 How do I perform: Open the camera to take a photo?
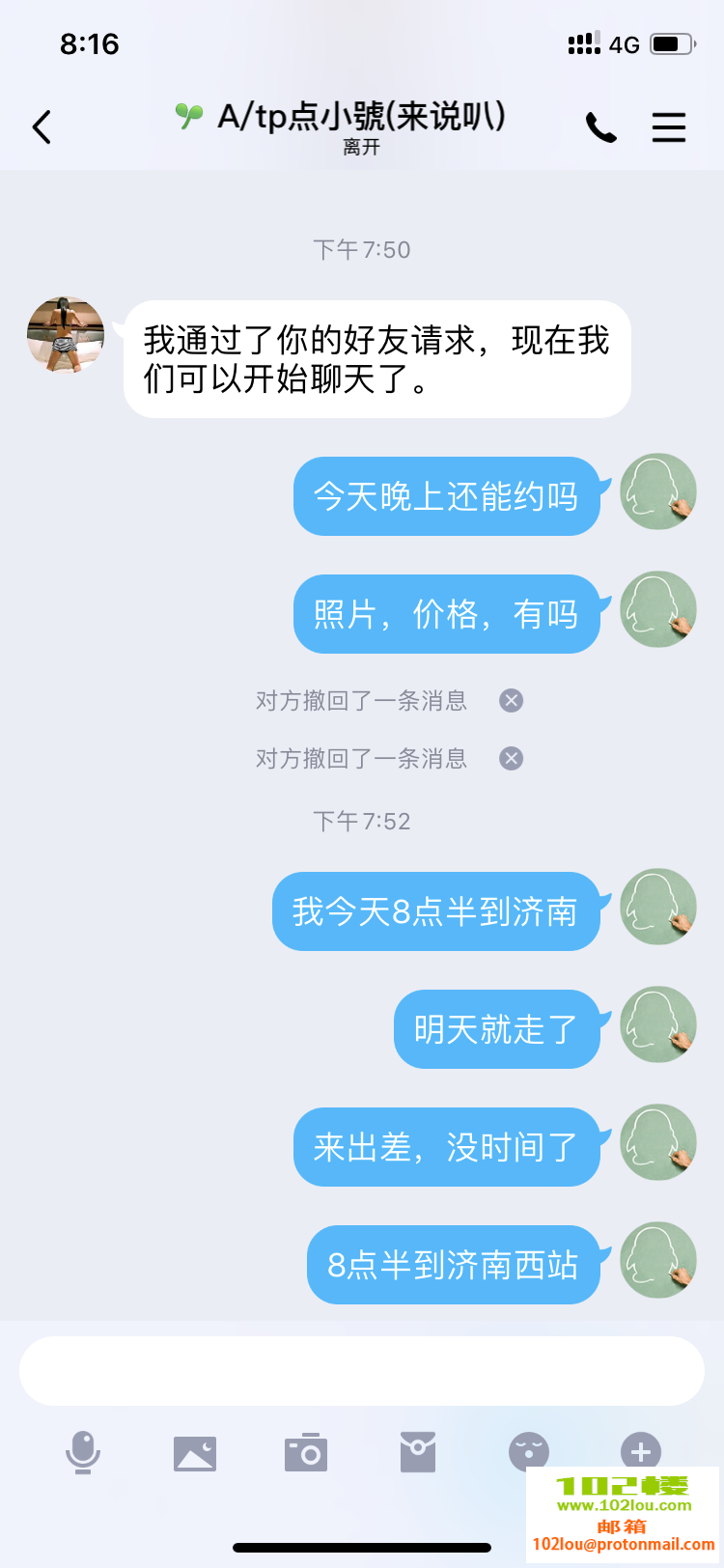(306, 1452)
